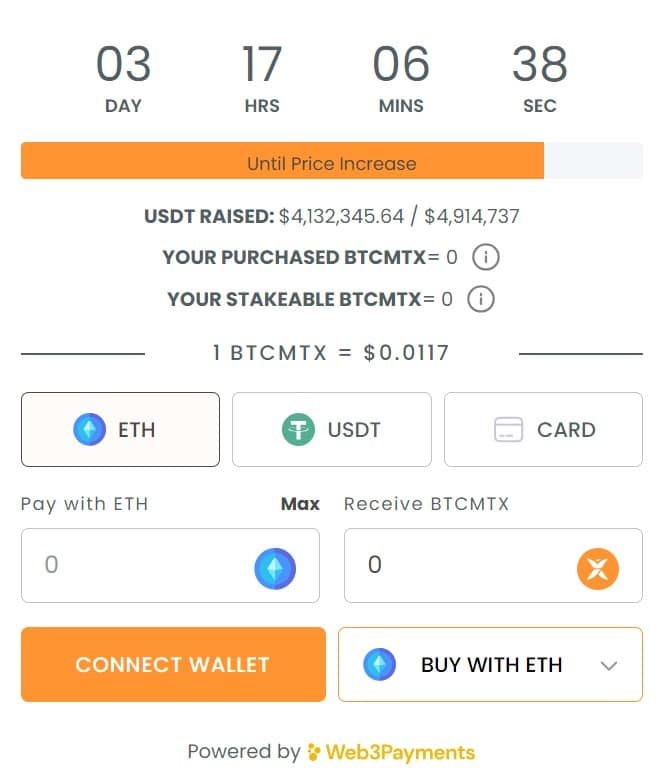Open info icon next to stakeable BTCMTX

[481, 299]
